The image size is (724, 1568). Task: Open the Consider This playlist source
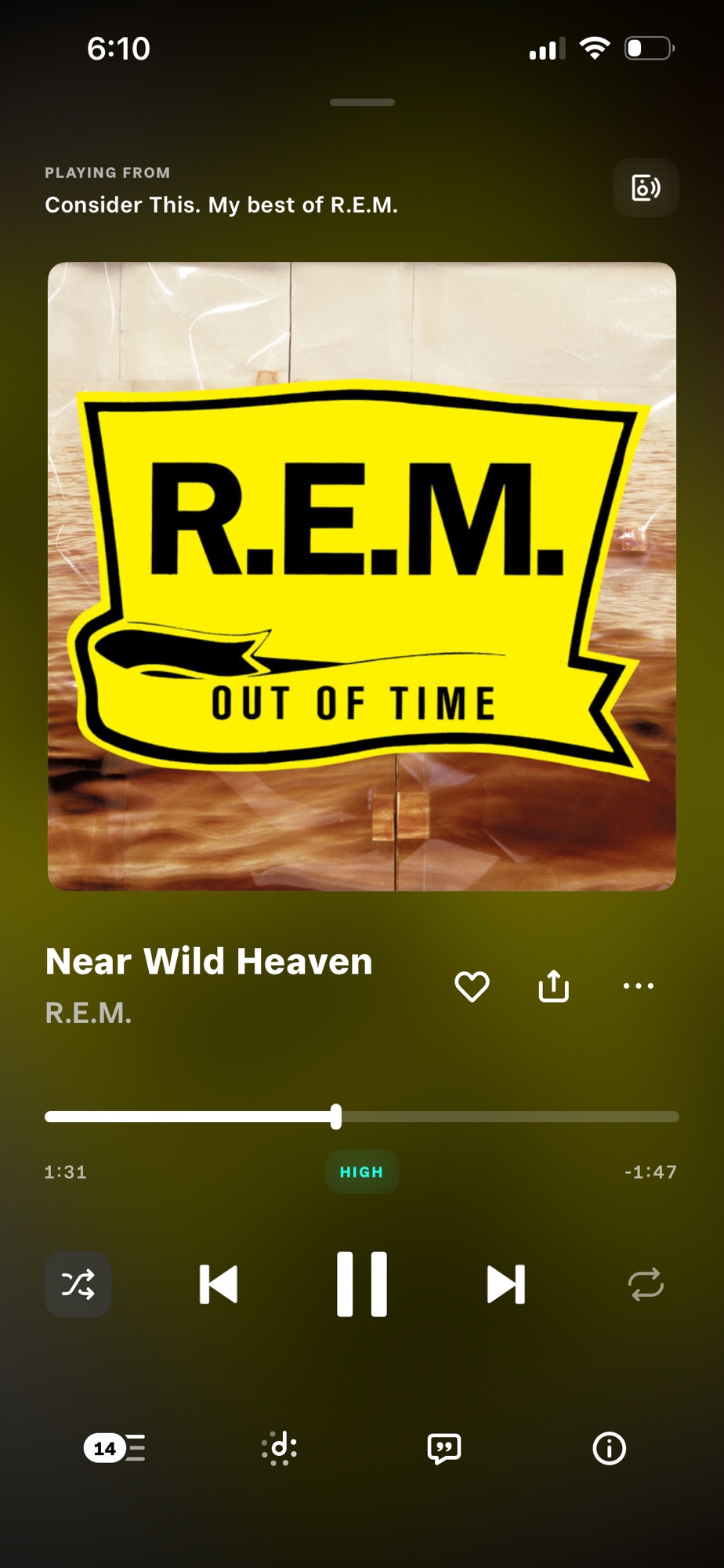[221, 205]
